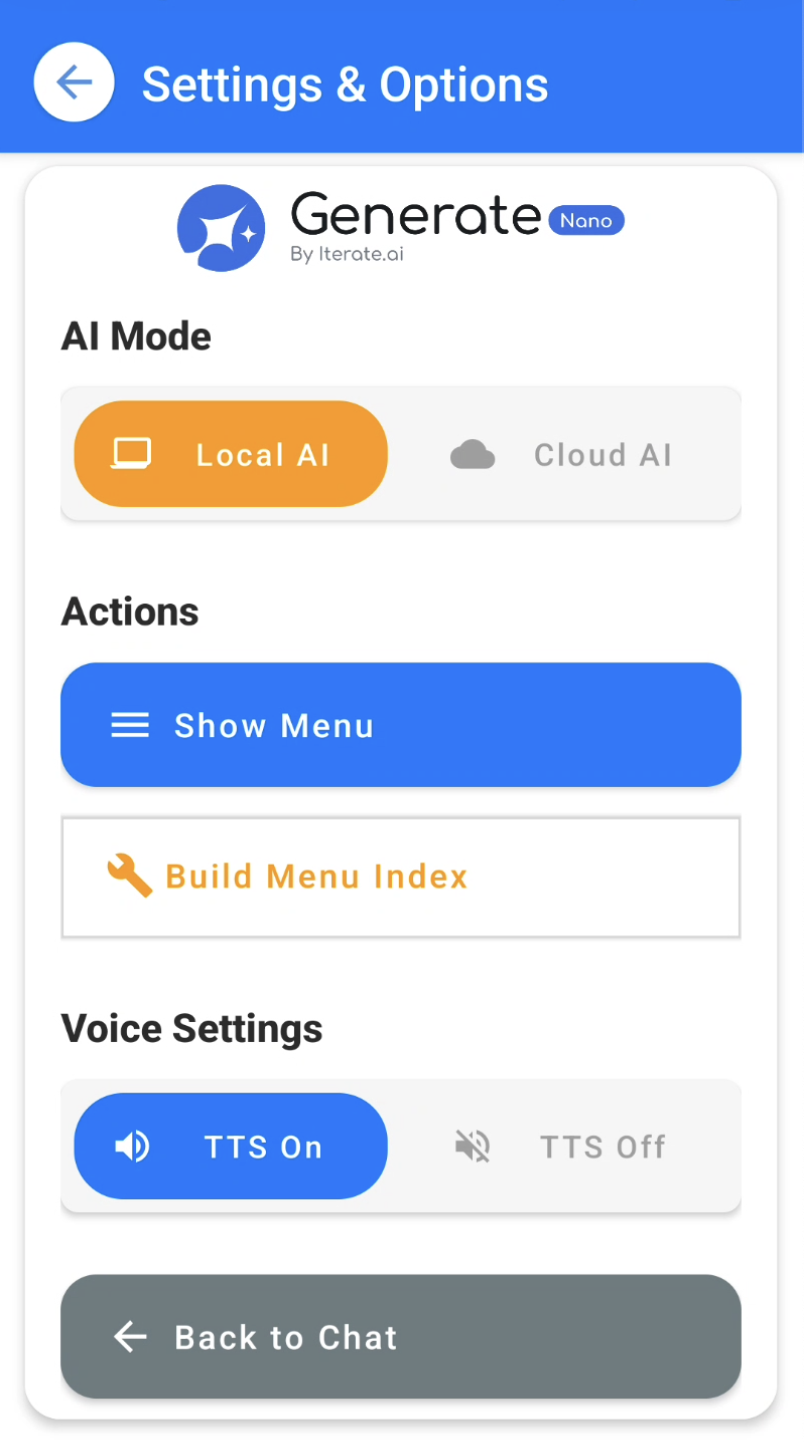Click the wrench icon on Build Menu Index

133,876
